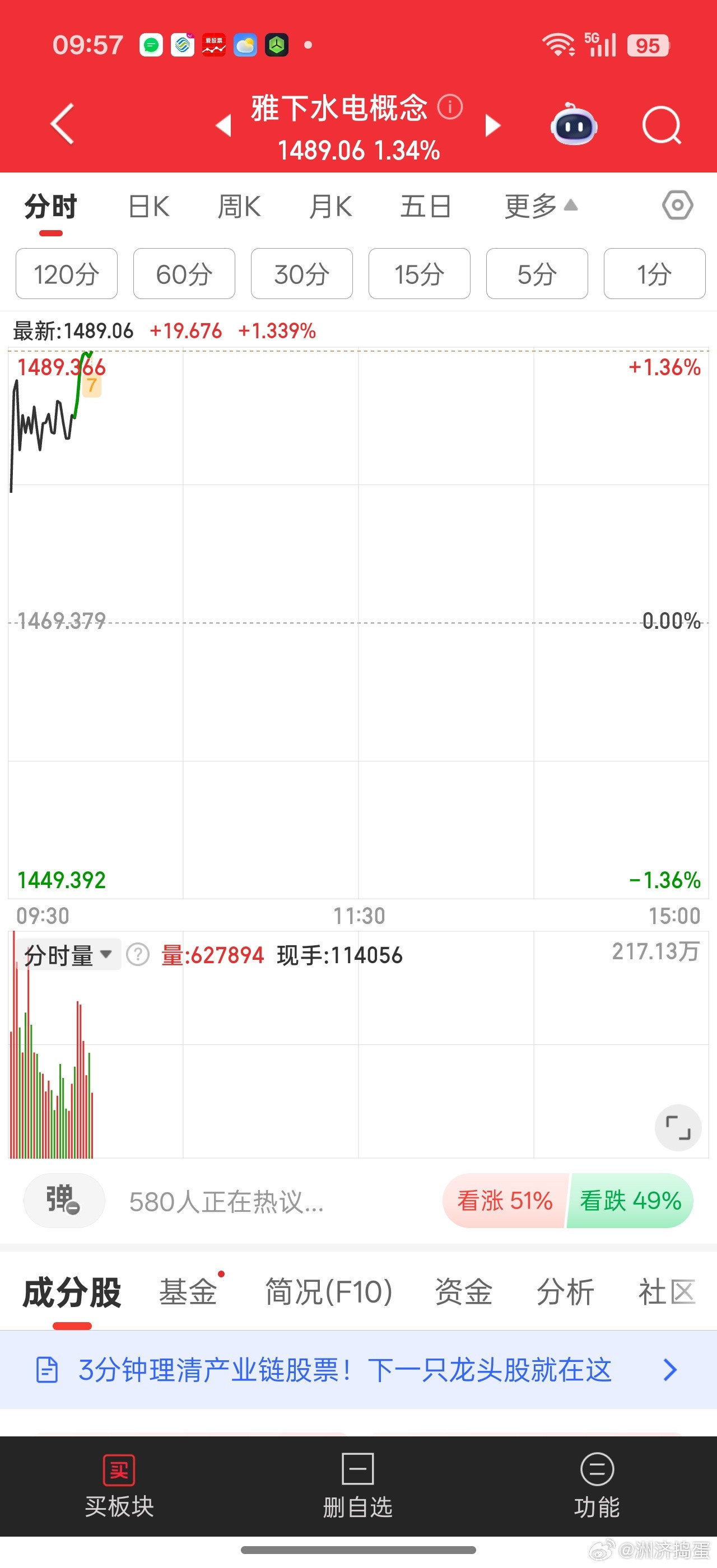The width and height of the screenshot is (717, 1568).
Task: Choose the 5分 interval chip
Action: pyautogui.click(x=536, y=274)
